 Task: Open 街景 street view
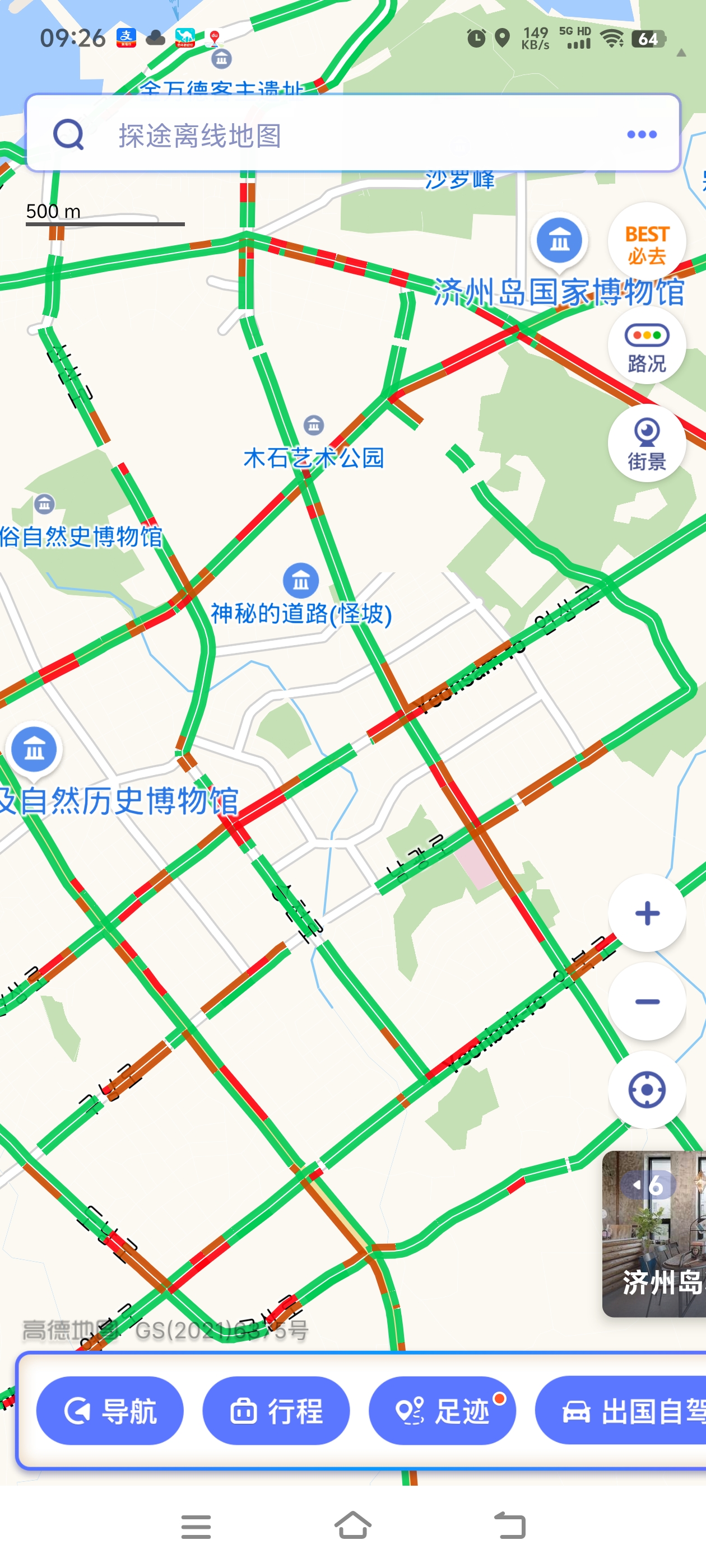tap(646, 444)
